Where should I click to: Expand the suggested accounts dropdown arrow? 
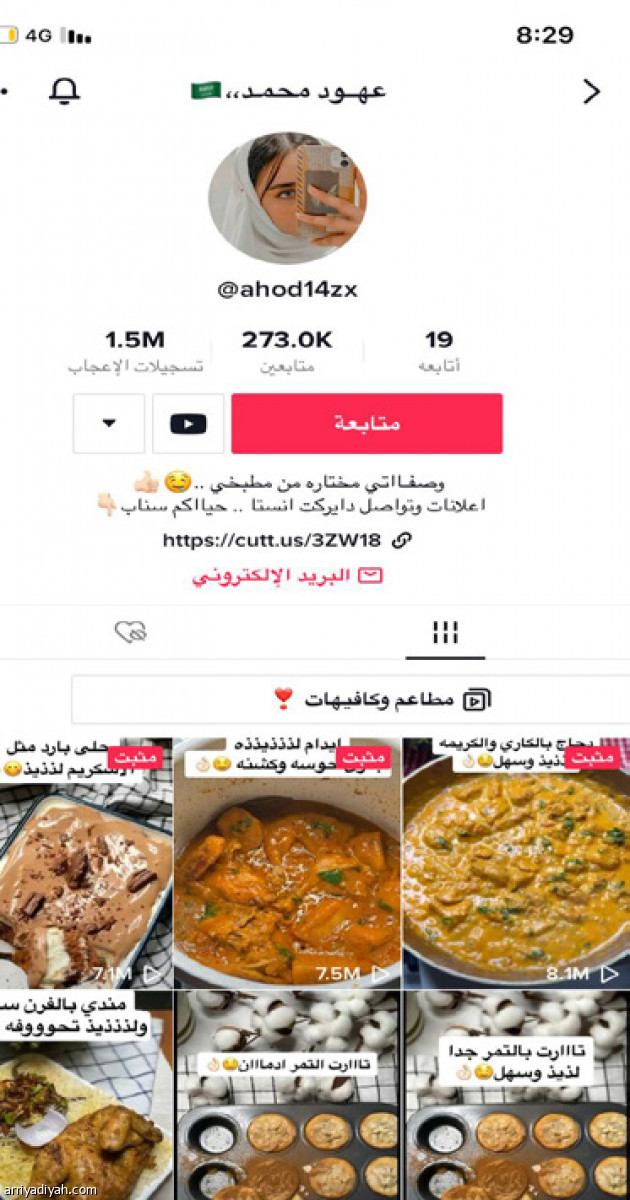point(109,423)
